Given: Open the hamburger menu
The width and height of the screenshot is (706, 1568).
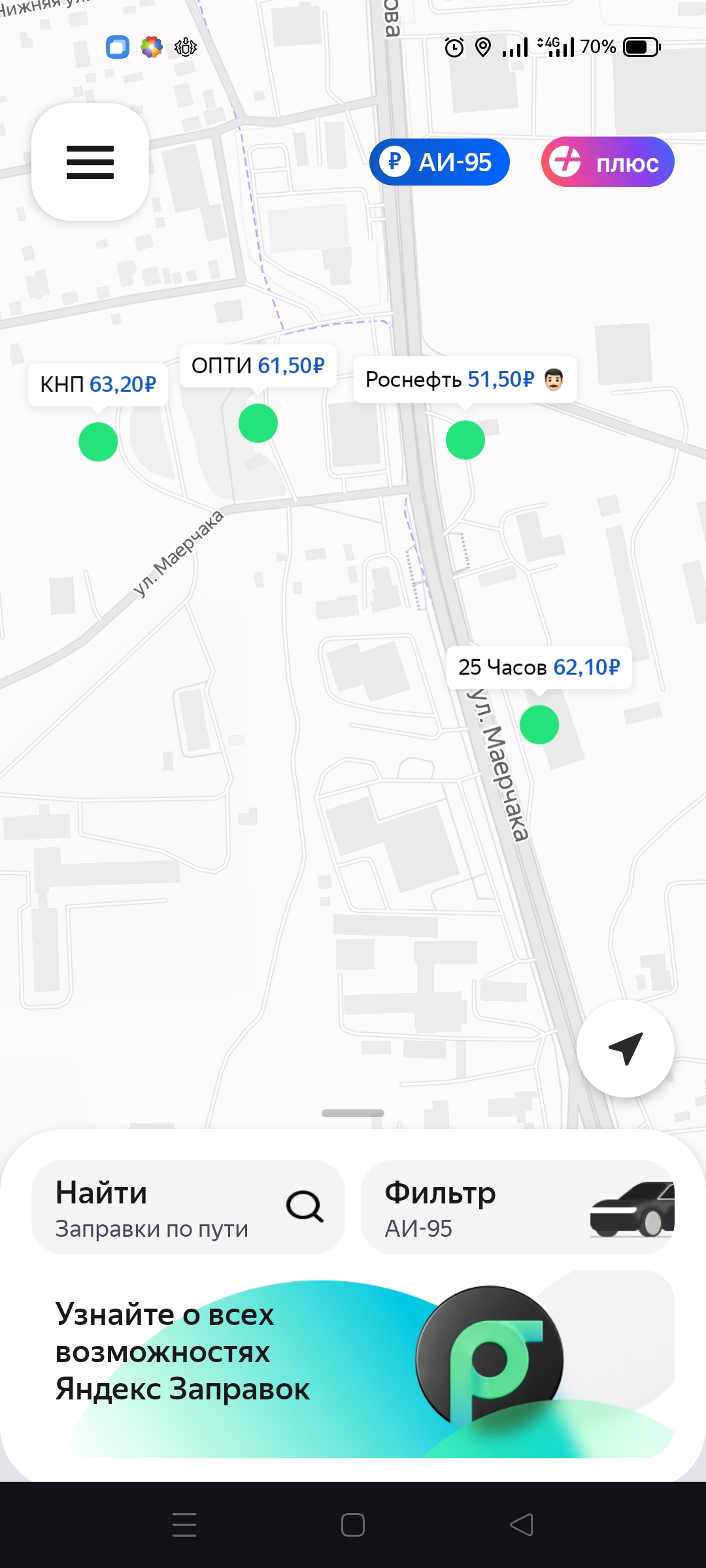Looking at the screenshot, I should click(x=90, y=162).
